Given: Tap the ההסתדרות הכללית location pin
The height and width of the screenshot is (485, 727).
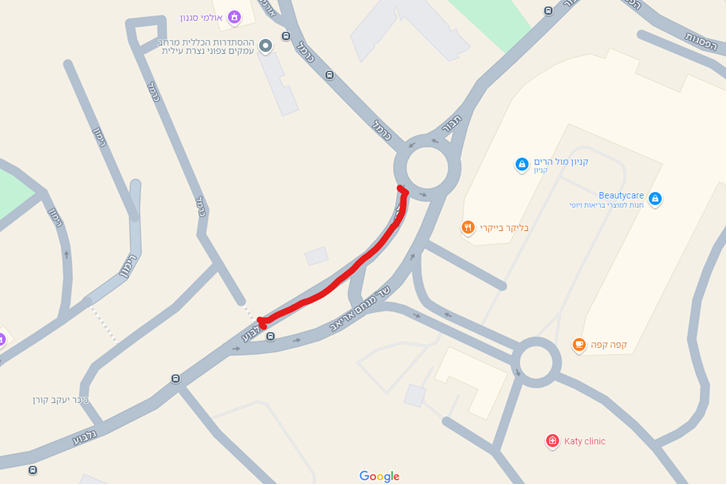Looking at the screenshot, I should [x=265, y=45].
